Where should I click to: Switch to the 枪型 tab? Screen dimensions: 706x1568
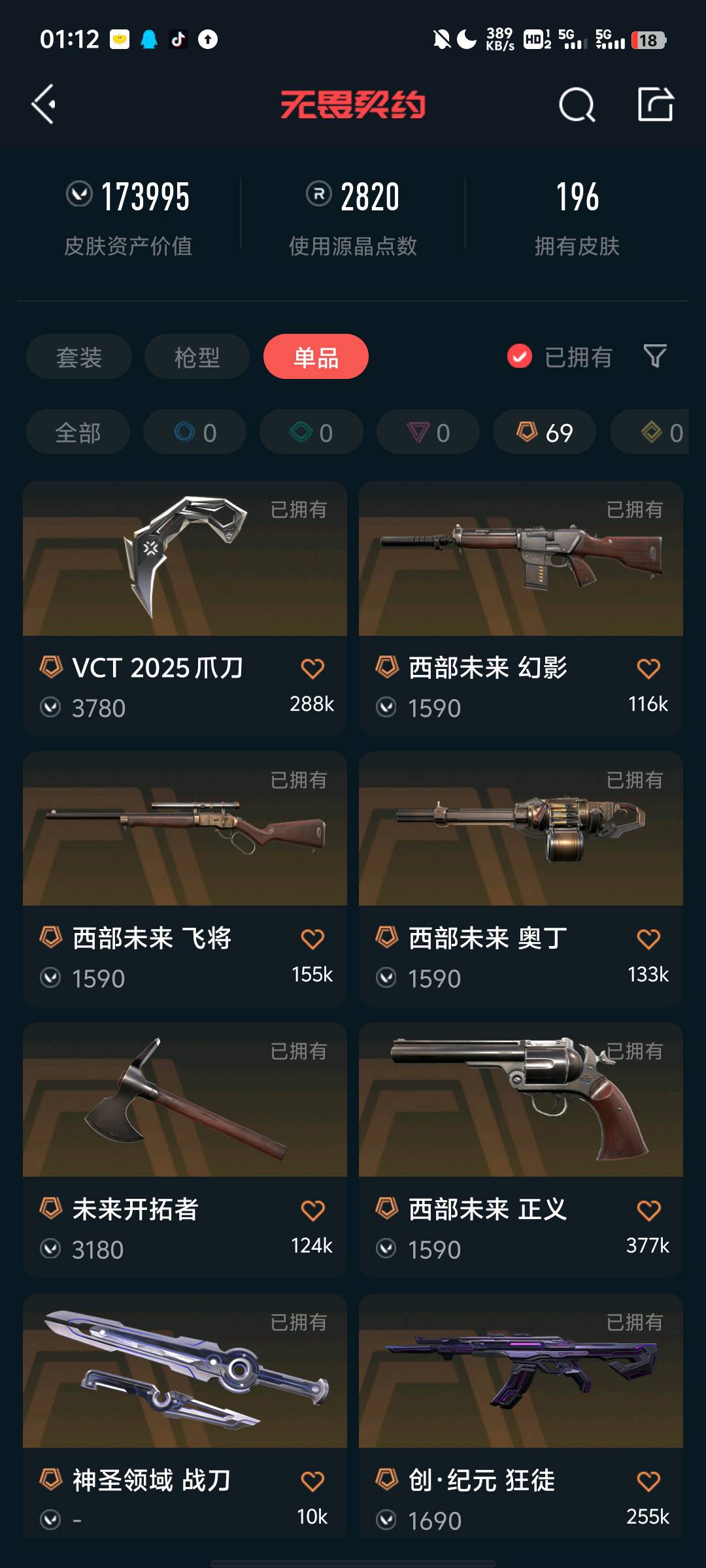click(197, 357)
